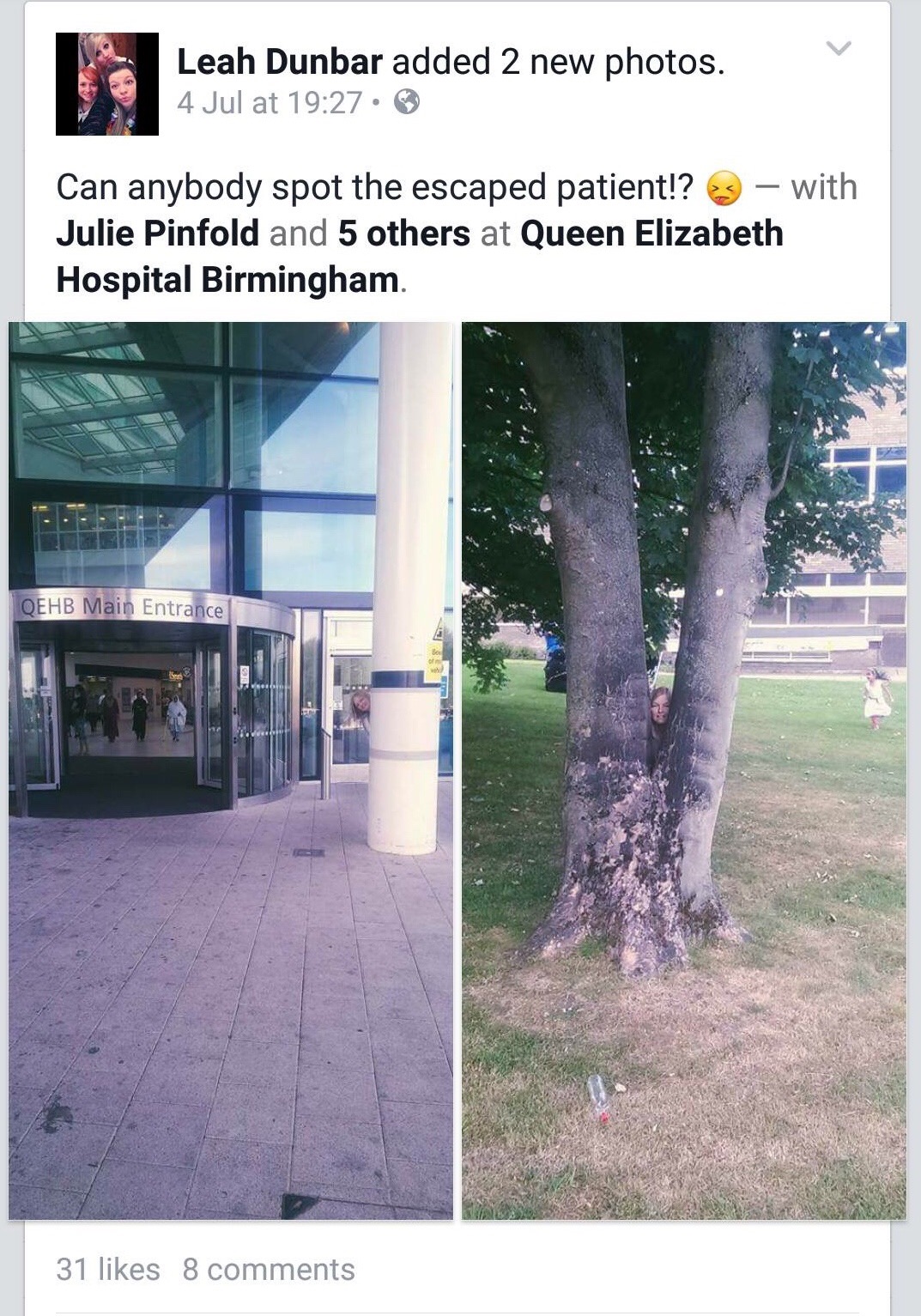Visit Leah Dunbar's profile via name
This screenshot has height=1316, width=921.
(x=279, y=62)
